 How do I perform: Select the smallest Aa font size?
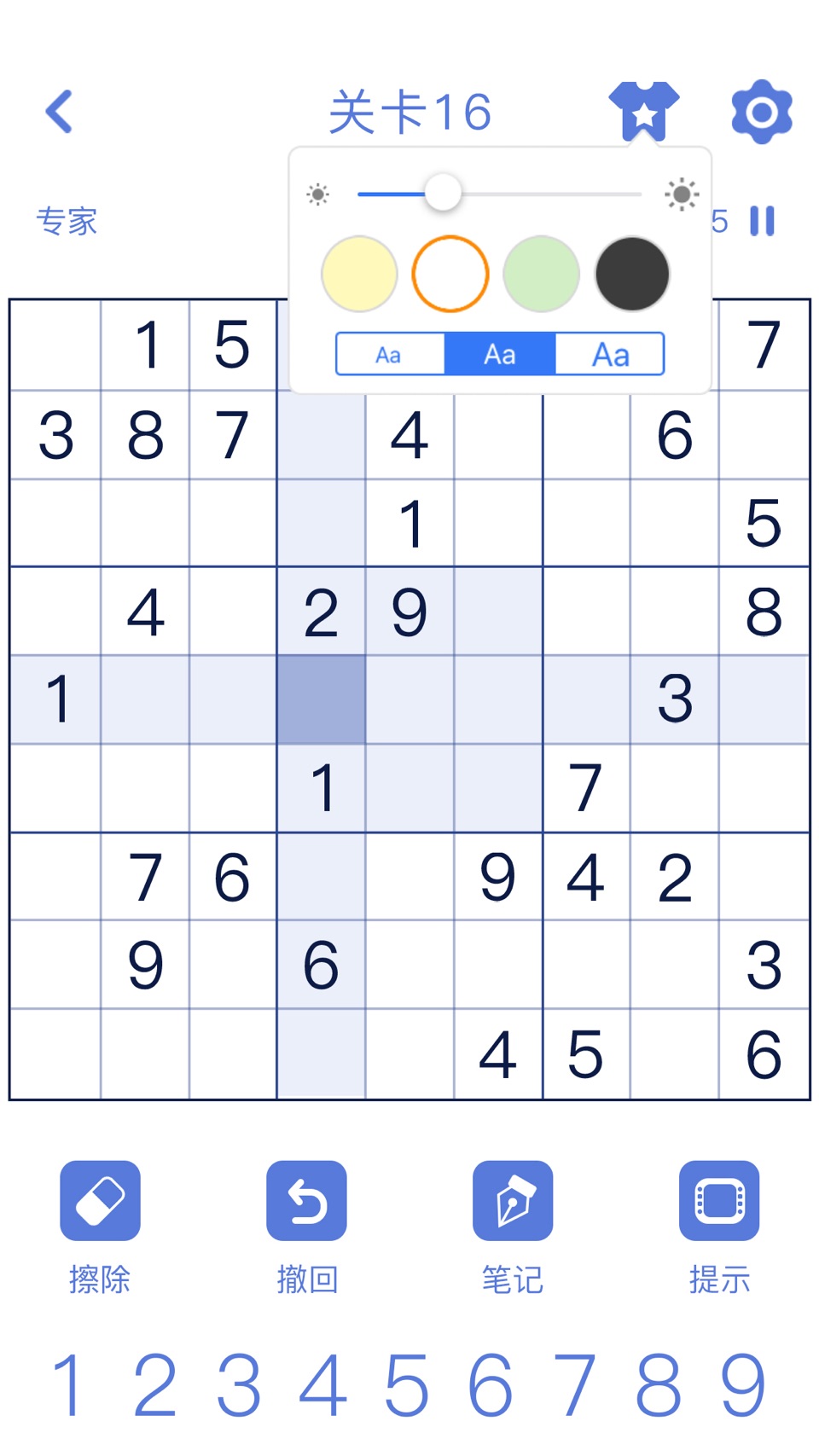(x=390, y=354)
